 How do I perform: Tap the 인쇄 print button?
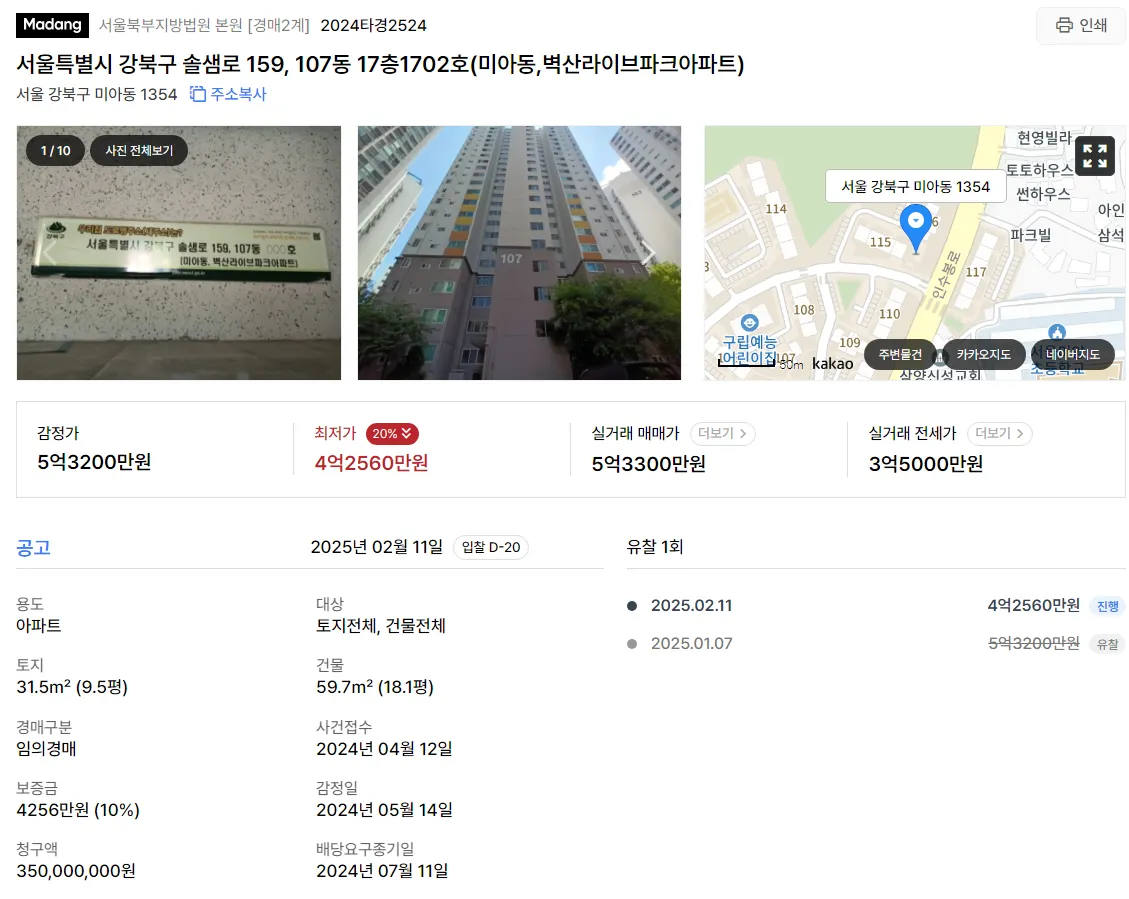pyautogui.click(x=1081, y=25)
